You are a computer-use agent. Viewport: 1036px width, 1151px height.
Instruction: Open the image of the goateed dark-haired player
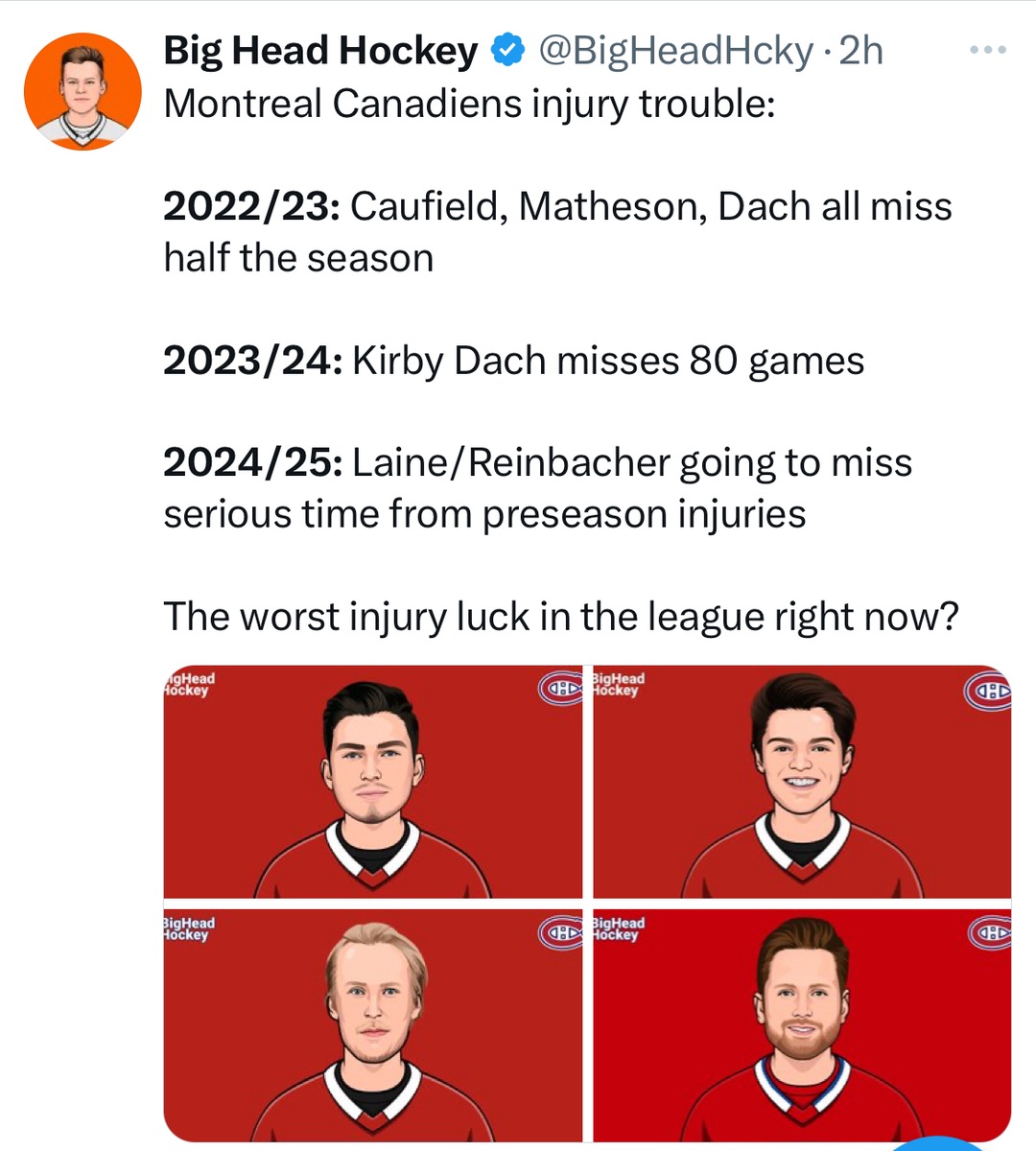pyautogui.click(x=372, y=782)
